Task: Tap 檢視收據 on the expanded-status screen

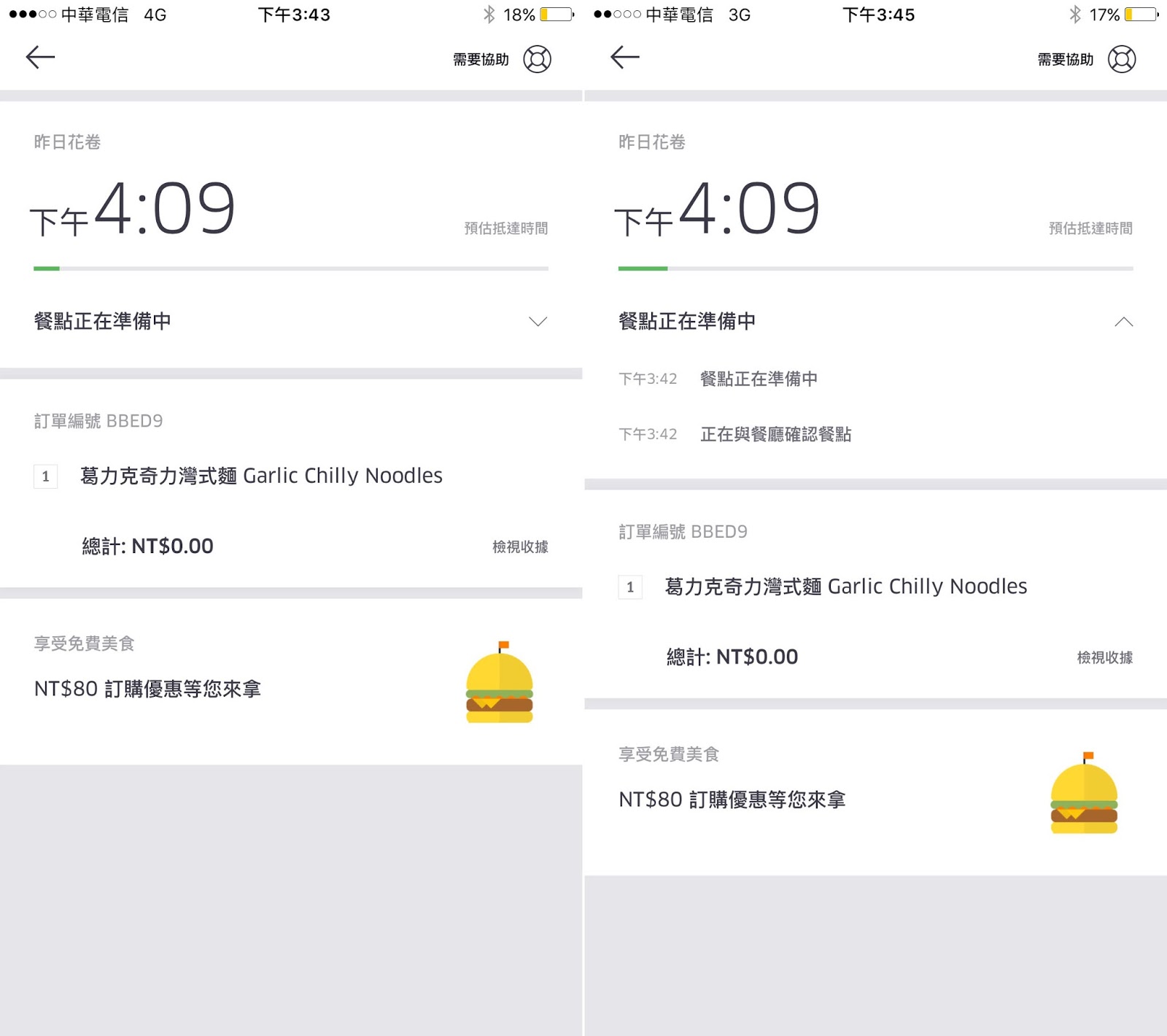Action: coord(1104,657)
